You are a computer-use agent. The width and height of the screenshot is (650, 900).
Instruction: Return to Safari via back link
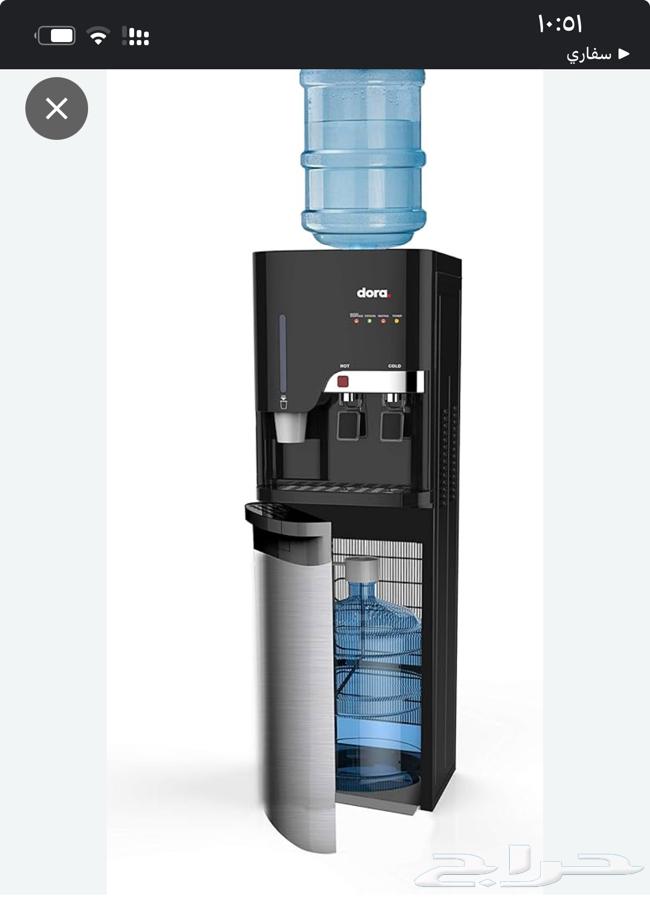point(598,54)
